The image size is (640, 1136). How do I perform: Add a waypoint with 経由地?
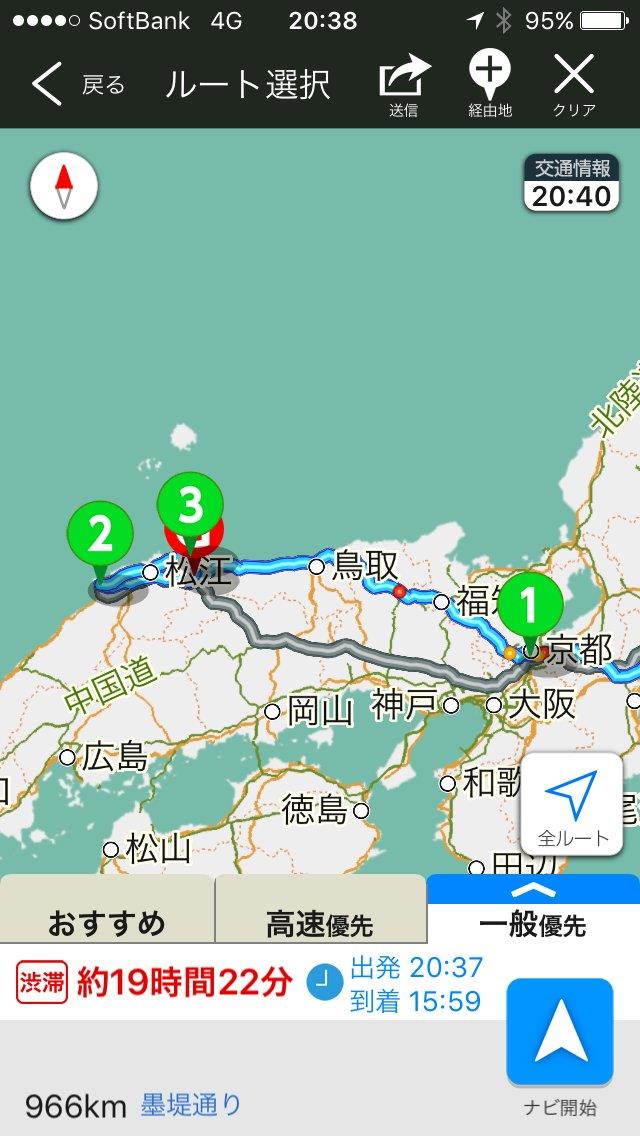[490, 85]
